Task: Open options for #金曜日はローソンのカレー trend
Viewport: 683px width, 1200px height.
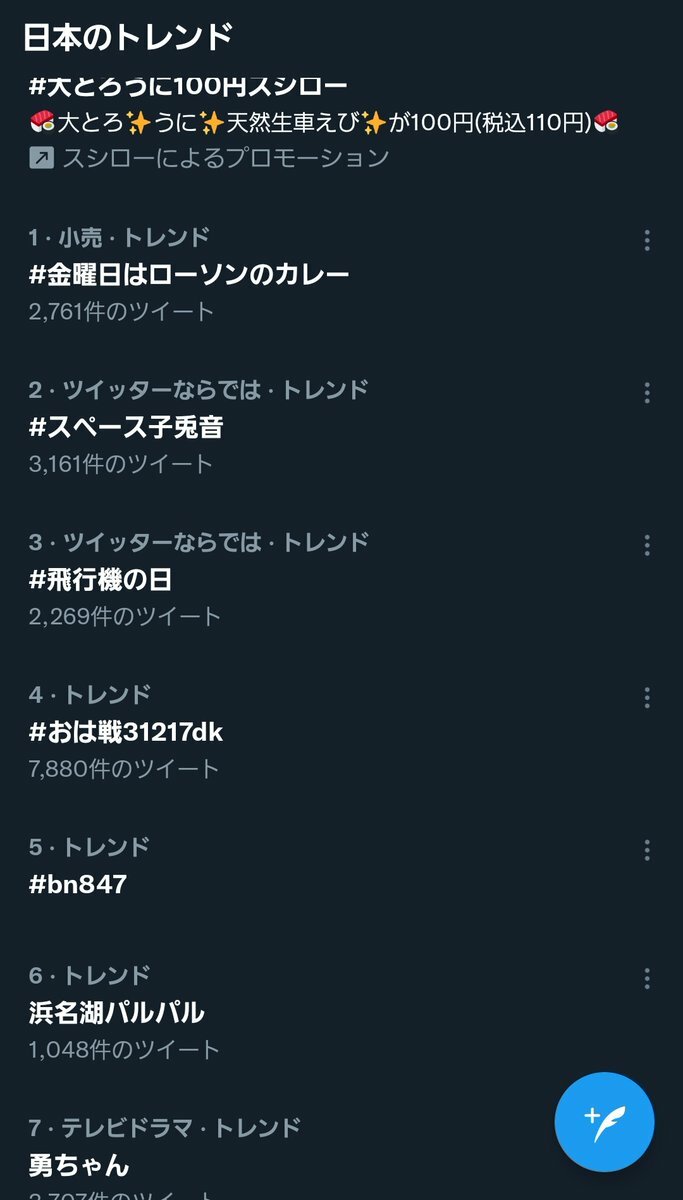Action: pyautogui.click(x=647, y=240)
